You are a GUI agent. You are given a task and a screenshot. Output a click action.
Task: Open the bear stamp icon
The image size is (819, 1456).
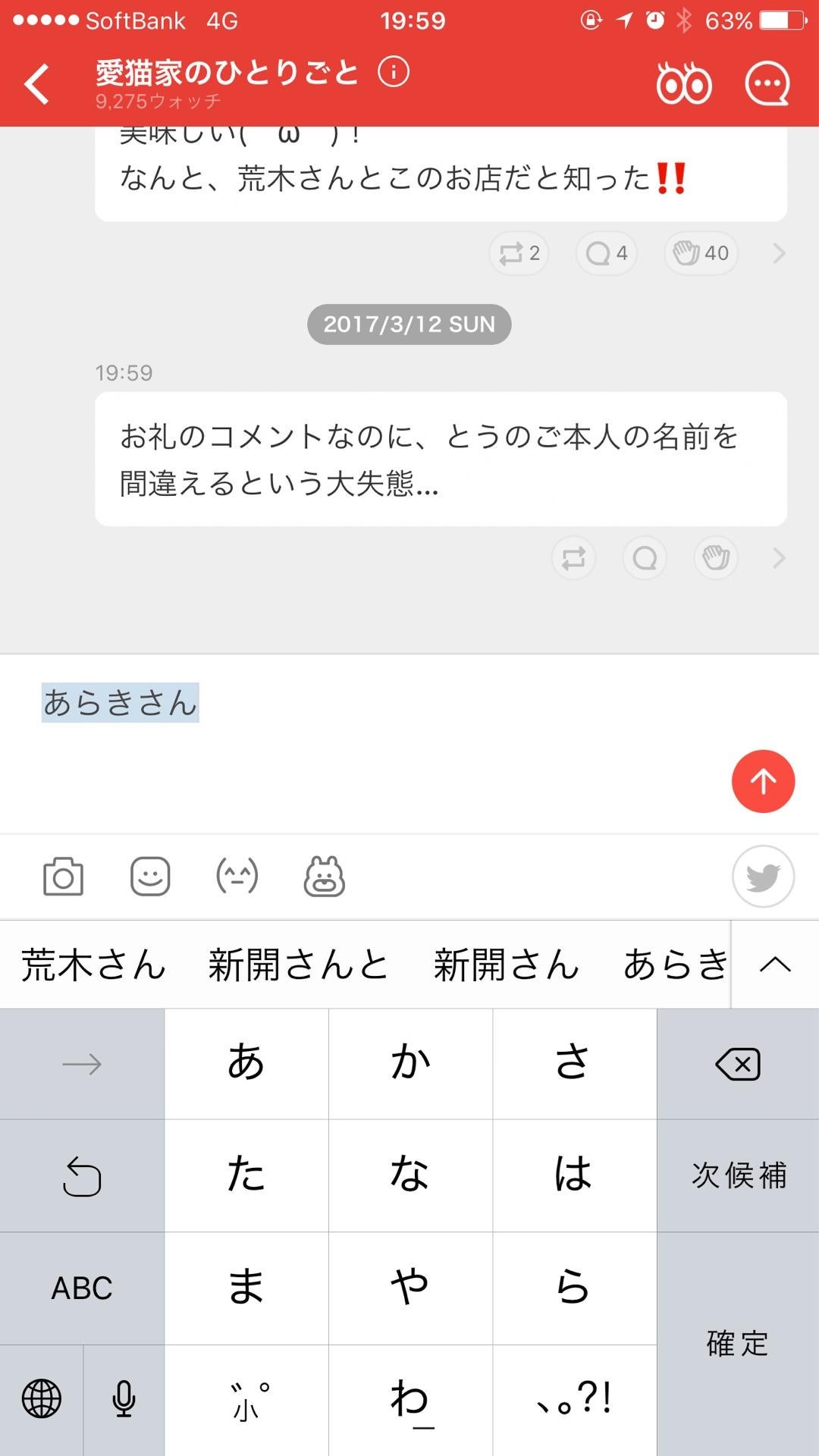click(325, 876)
